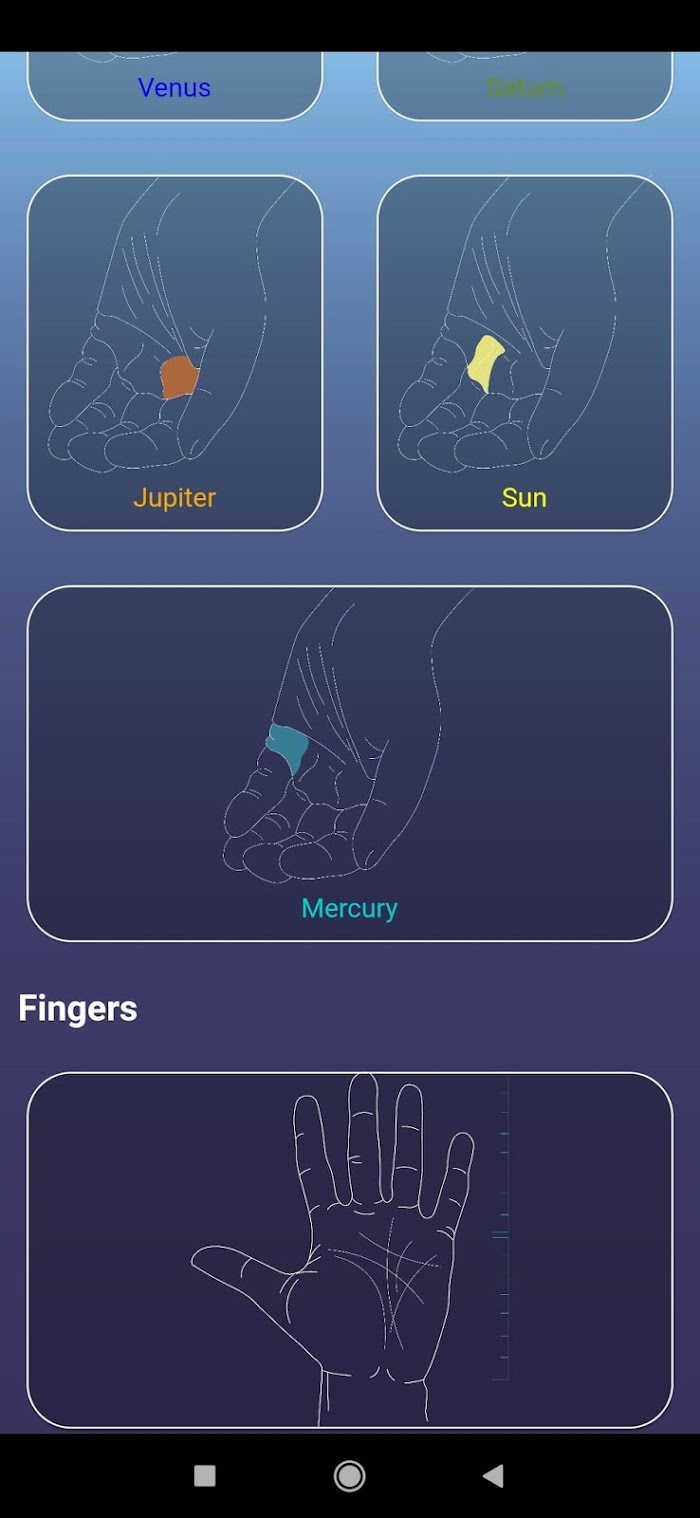Screen dimensions: 700x1518
Task: Go to the home screen
Action: (349, 1476)
